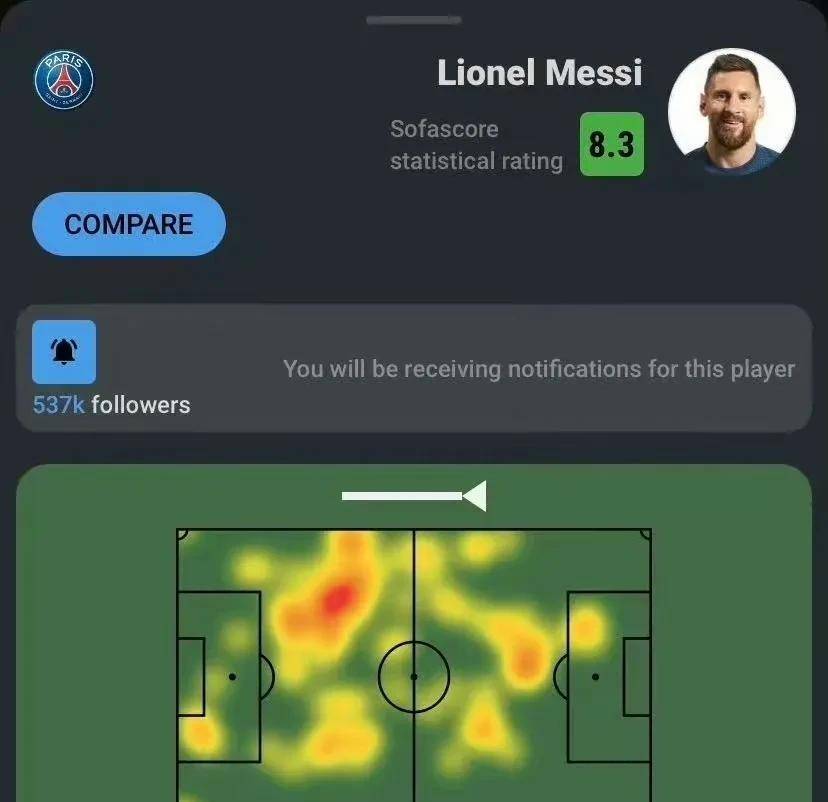828x802 pixels.
Task: Open the Paris Saint-Germain team logo
Action: [64, 80]
